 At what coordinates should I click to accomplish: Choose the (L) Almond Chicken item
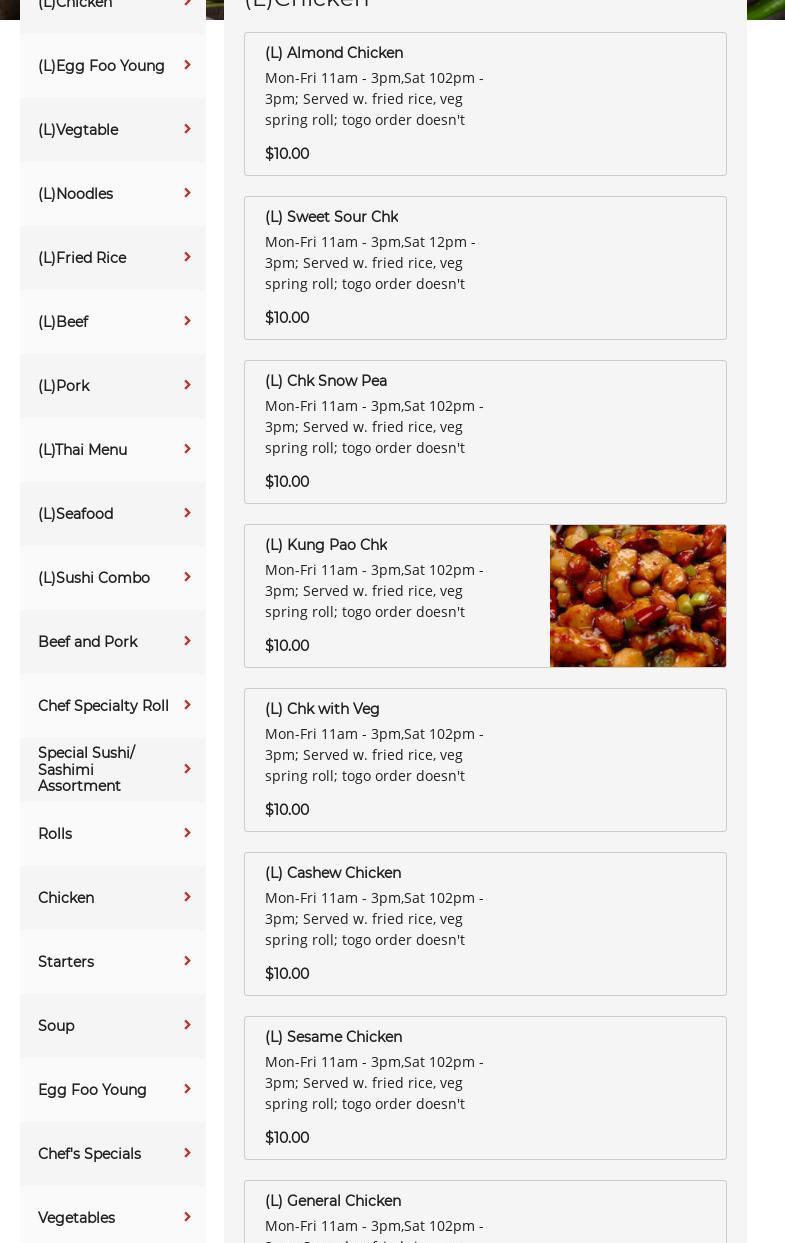click(x=485, y=104)
